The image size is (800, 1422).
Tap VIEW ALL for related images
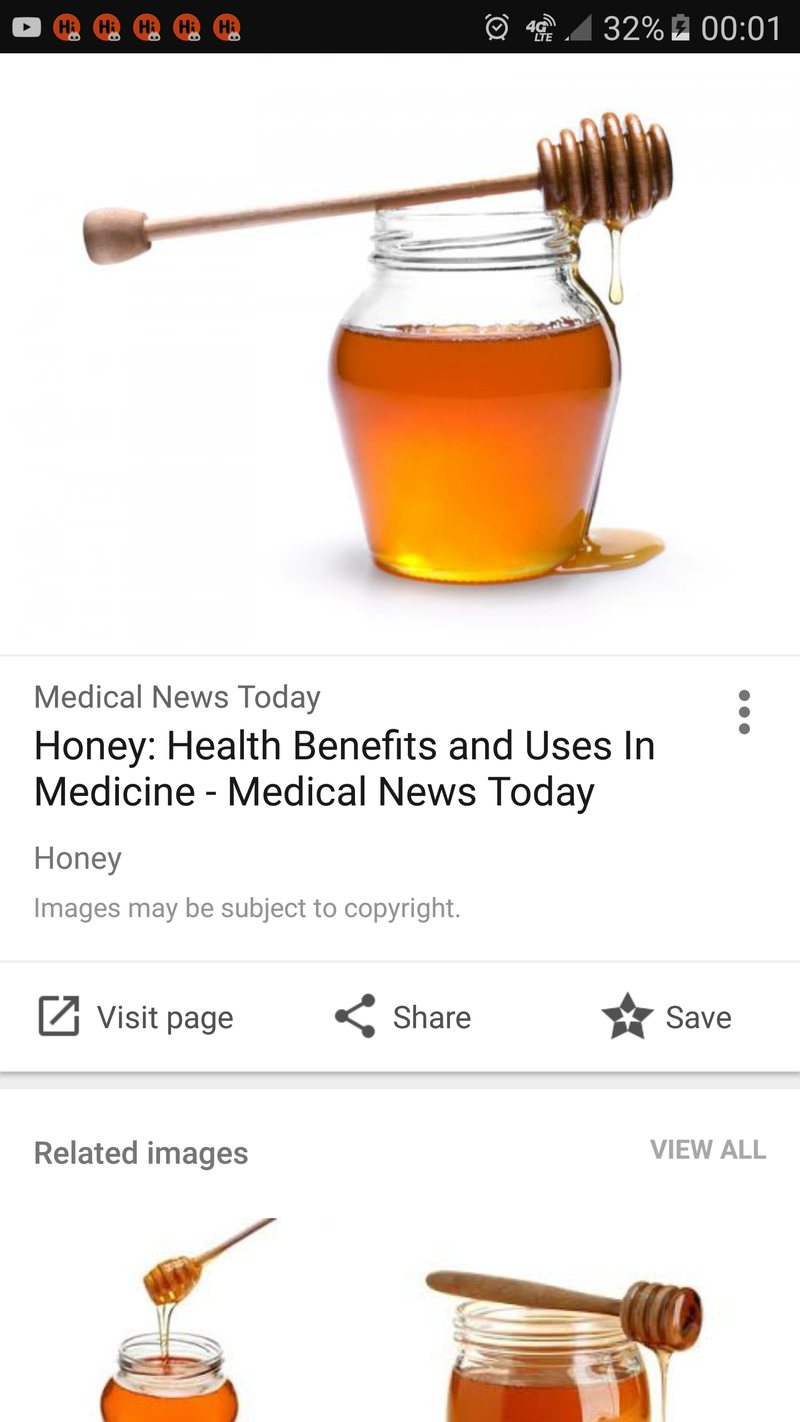[x=708, y=1149]
